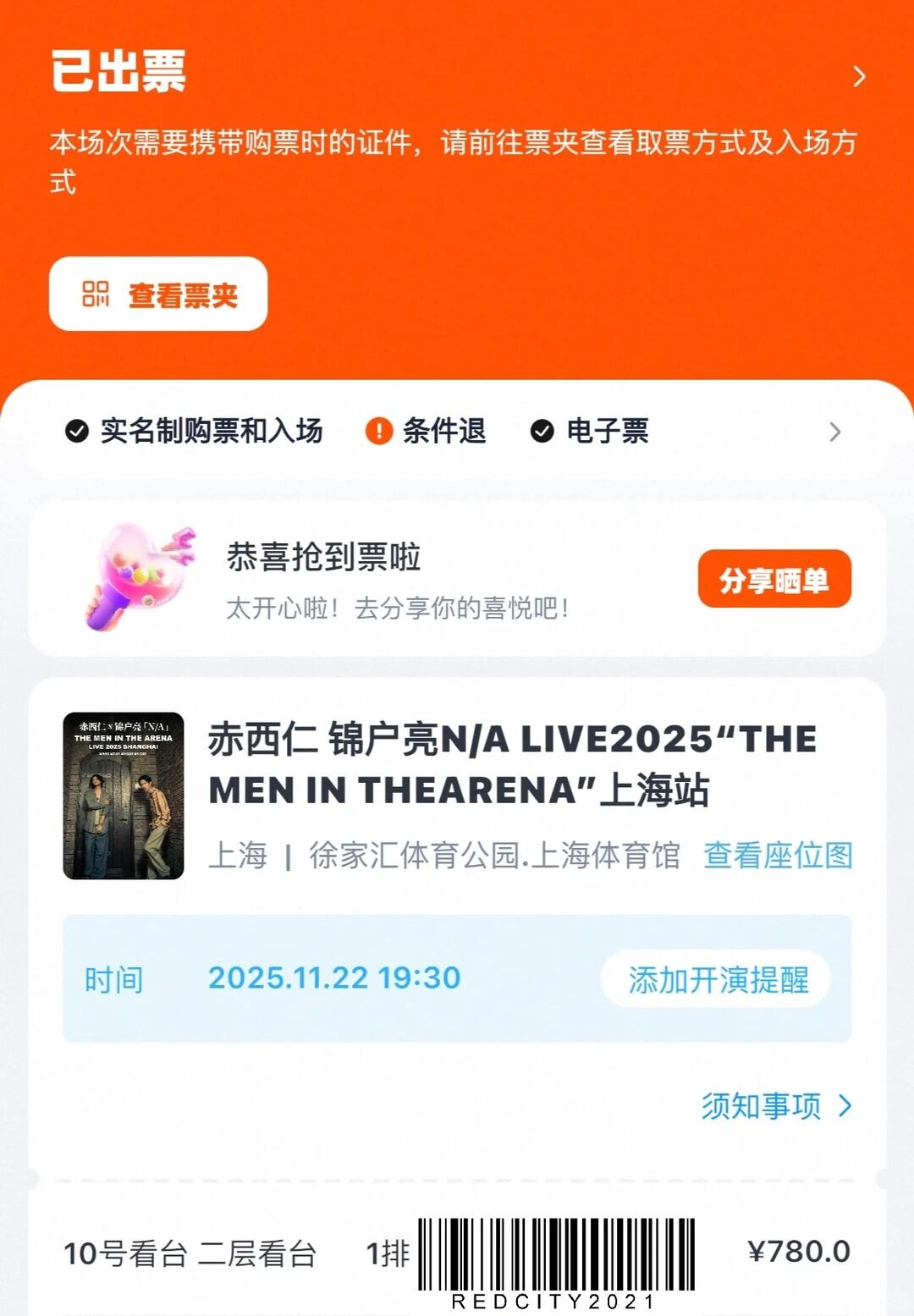Click the orange exclamation icon beside 条件退

(378, 431)
